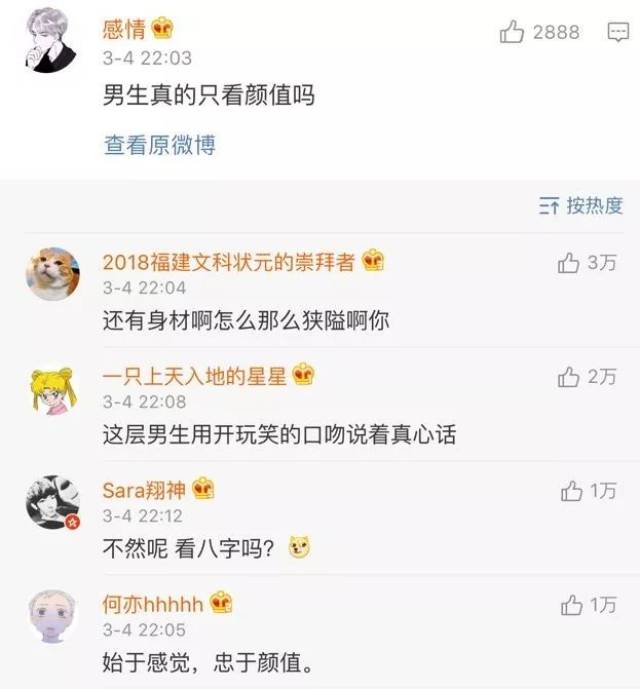Open the reply icon on 感情's comment
The width and height of the screenshot is (640, 689).
click(618, 32)
